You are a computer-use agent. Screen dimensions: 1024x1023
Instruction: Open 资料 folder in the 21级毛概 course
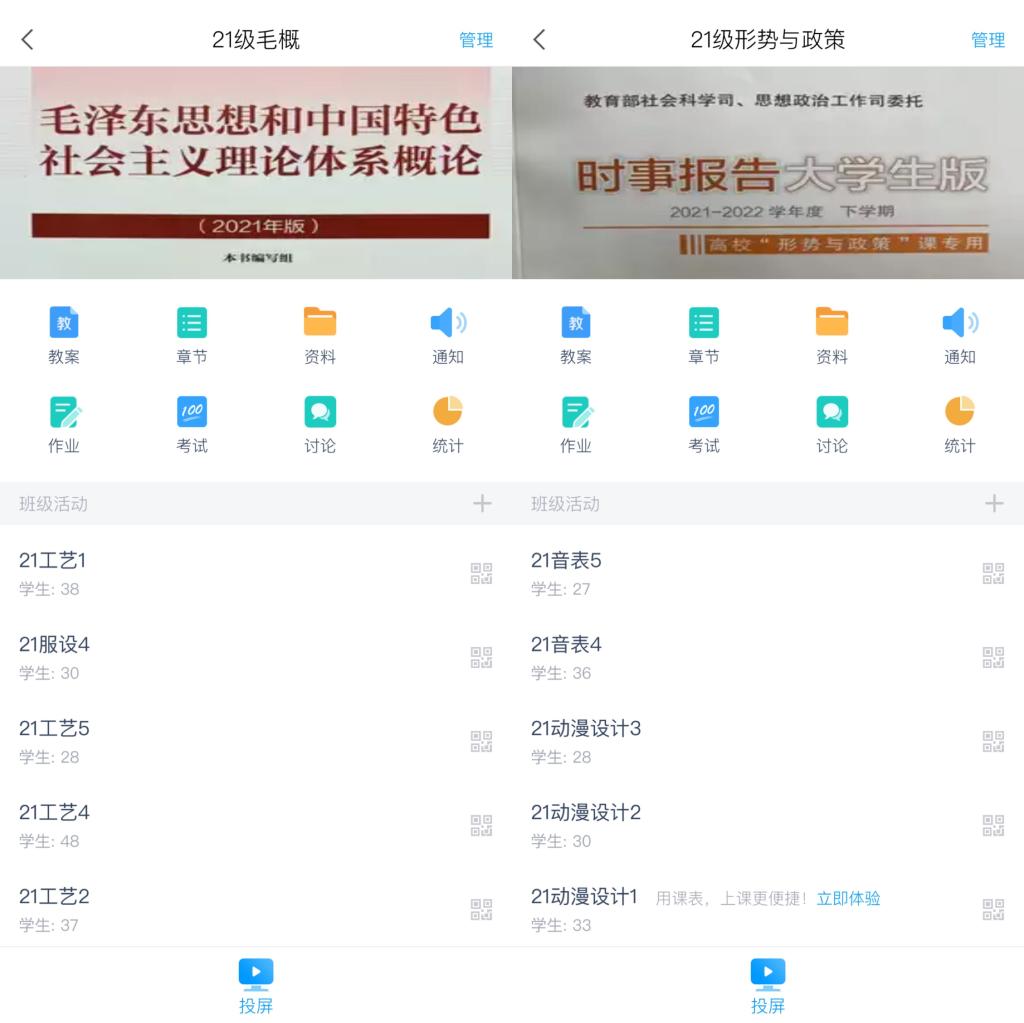tap(320, 335)
